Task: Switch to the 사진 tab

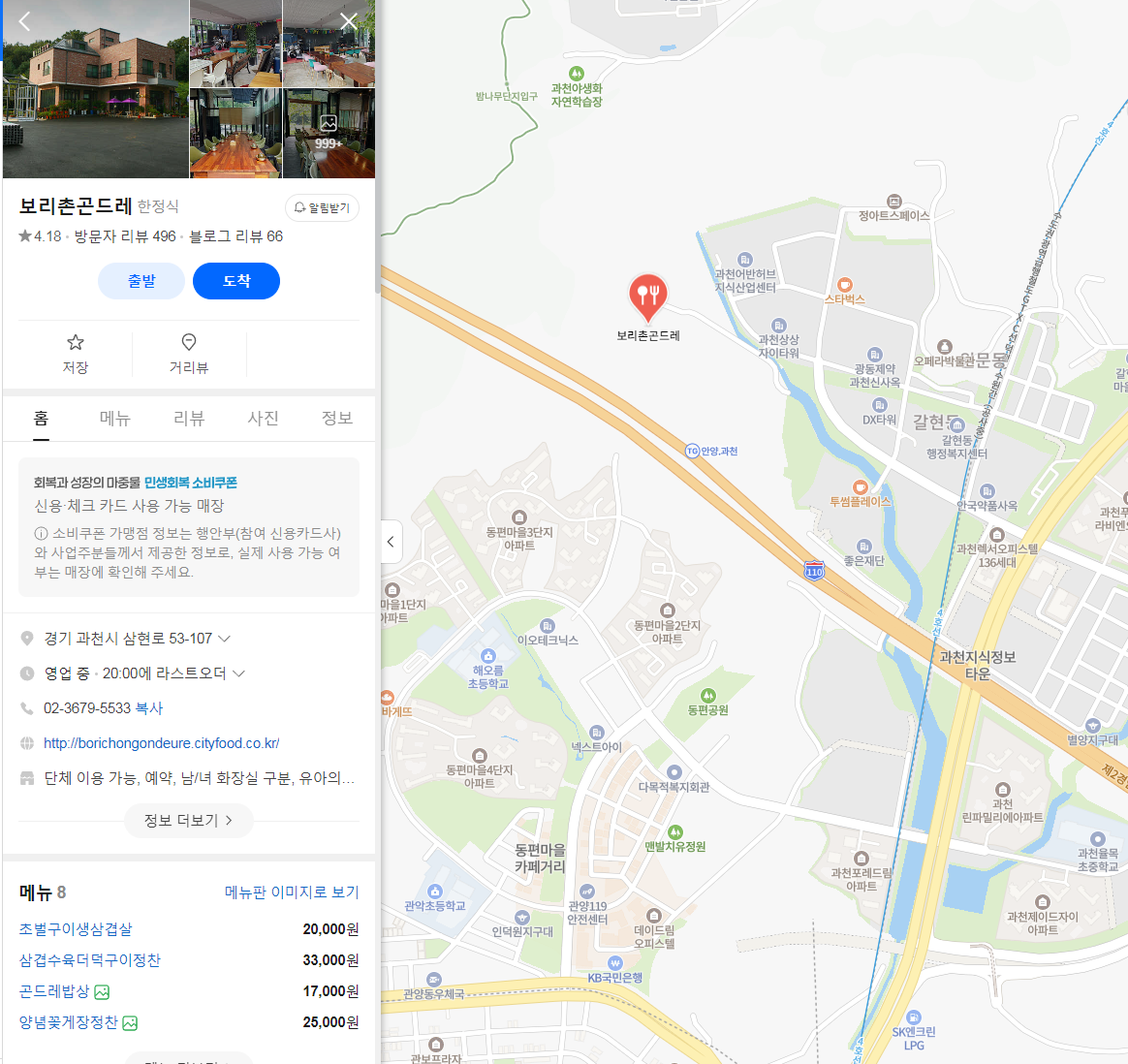Action: [x=263, y=418]
